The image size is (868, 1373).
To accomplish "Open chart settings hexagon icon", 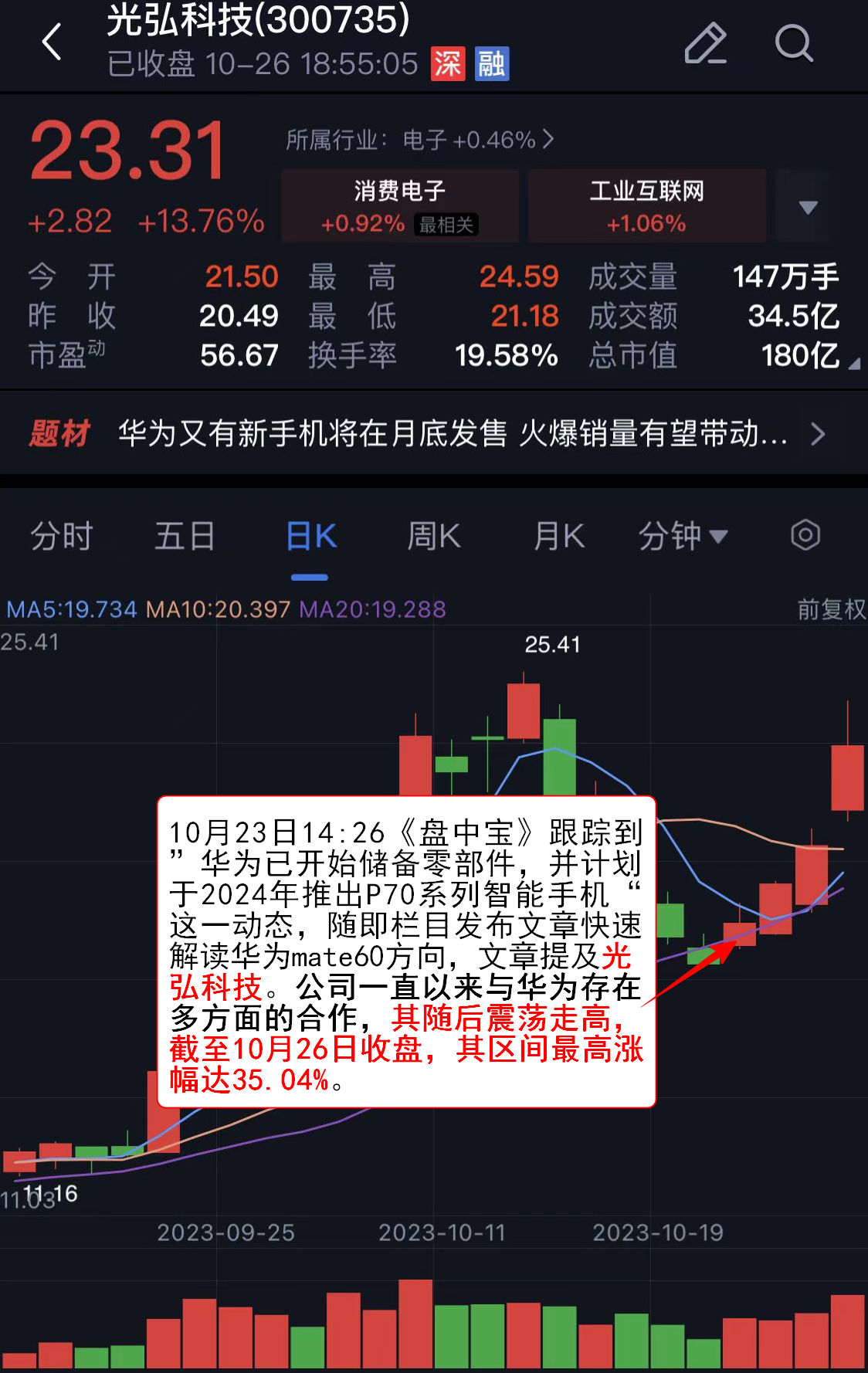I will [805, 535].
